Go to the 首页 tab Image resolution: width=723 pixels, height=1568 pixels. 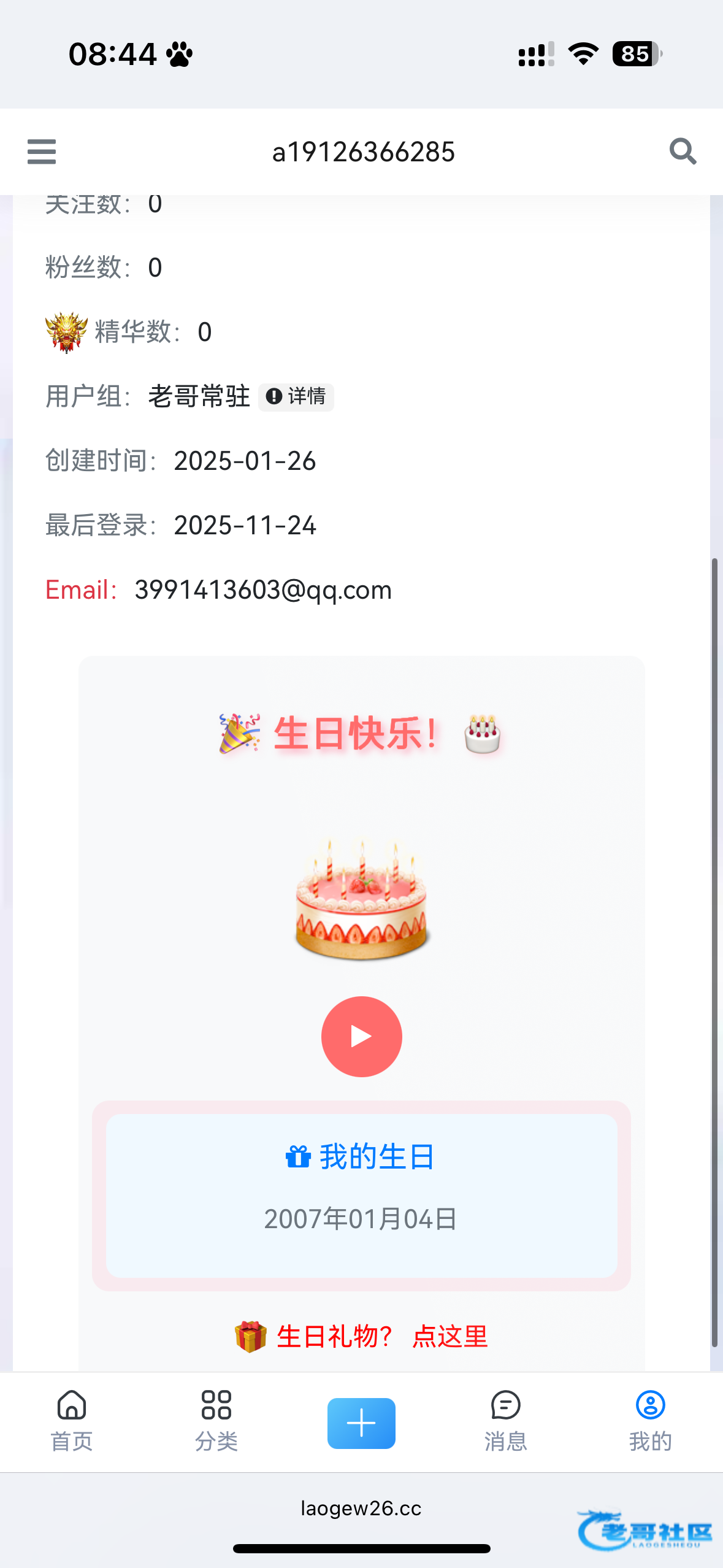(72, 1421)
